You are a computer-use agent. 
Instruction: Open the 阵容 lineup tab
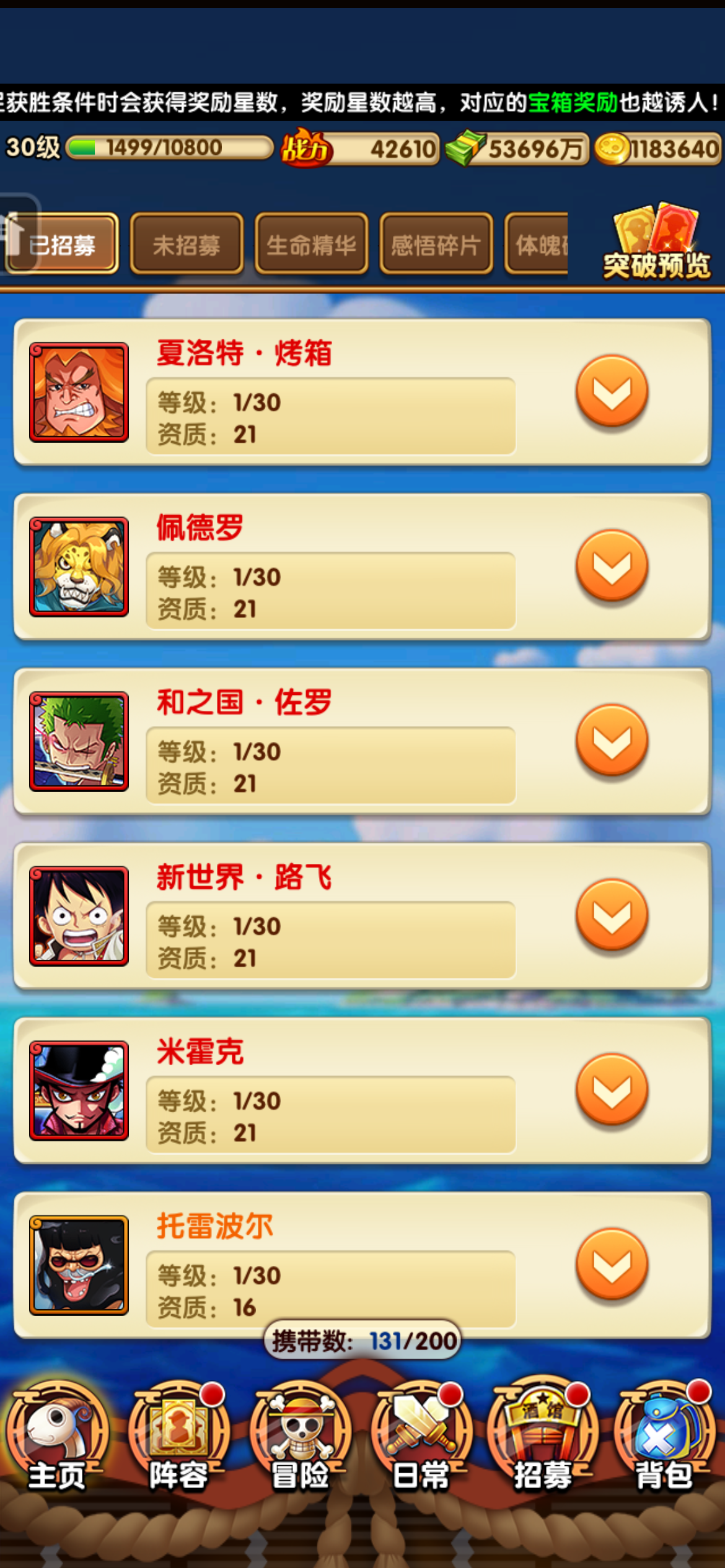[178, 1438]
